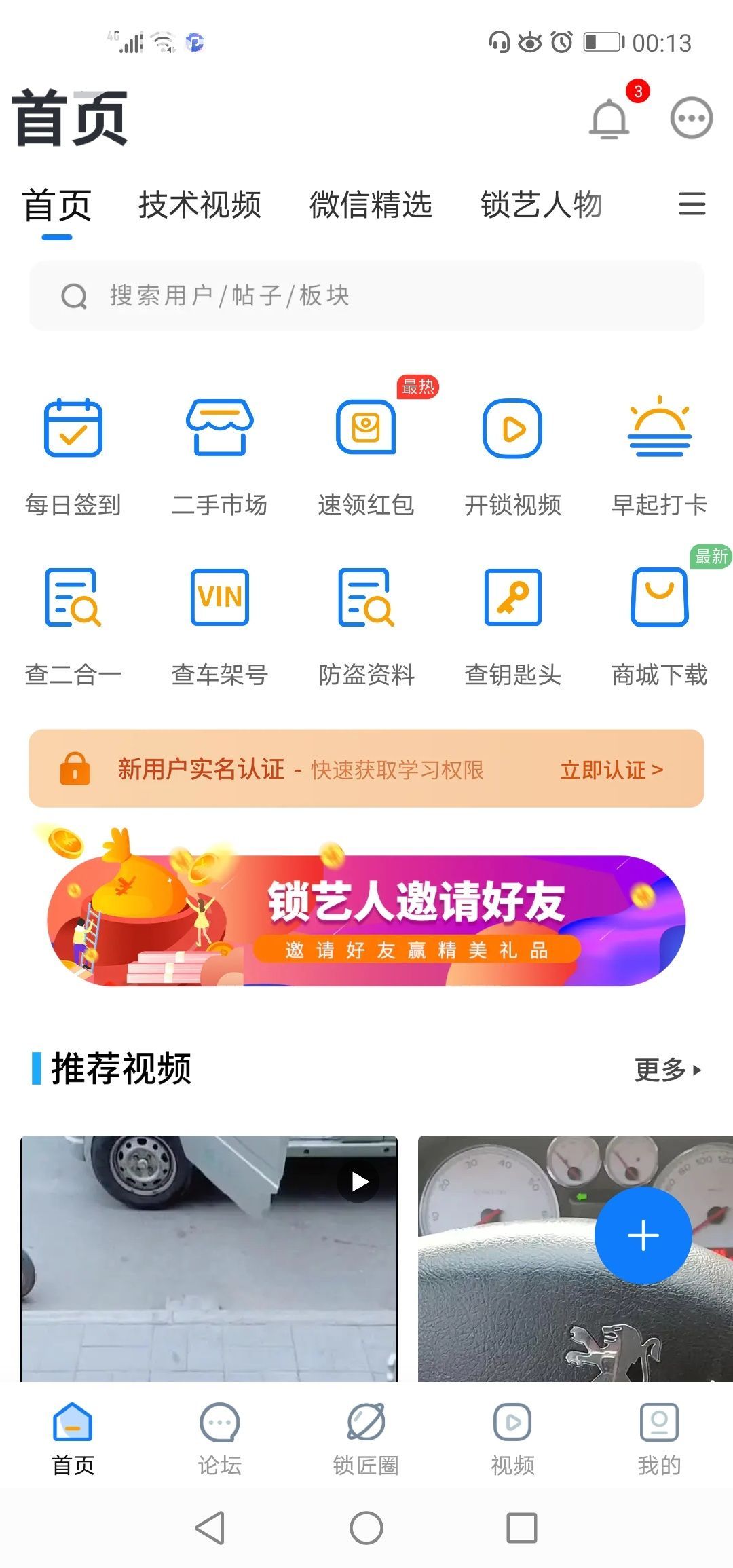This screenshot has width=733, height=1568.
Task: Tap 立即认证 on the real-name banner
Action: tap(611, 770)
